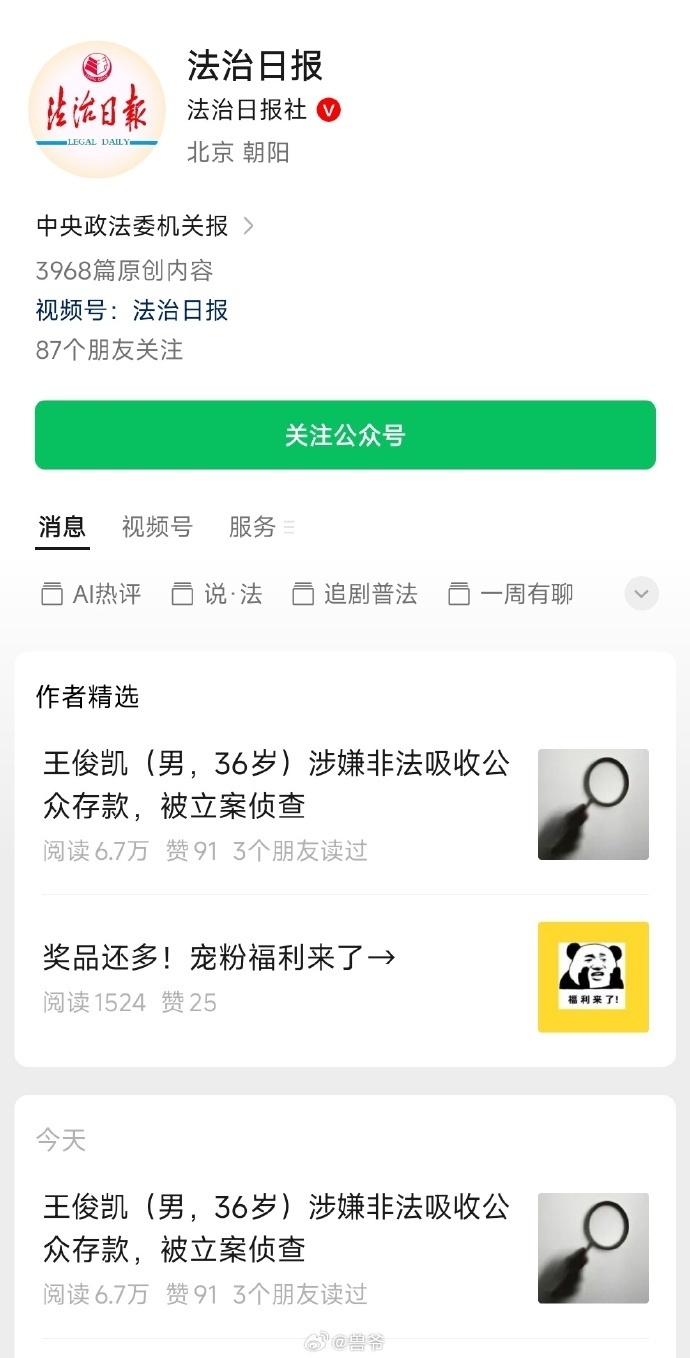The width and height of the screenshot is (690, 1358).
Task: Follow the 法治日报 official account
Action: [x=345, y=435]
